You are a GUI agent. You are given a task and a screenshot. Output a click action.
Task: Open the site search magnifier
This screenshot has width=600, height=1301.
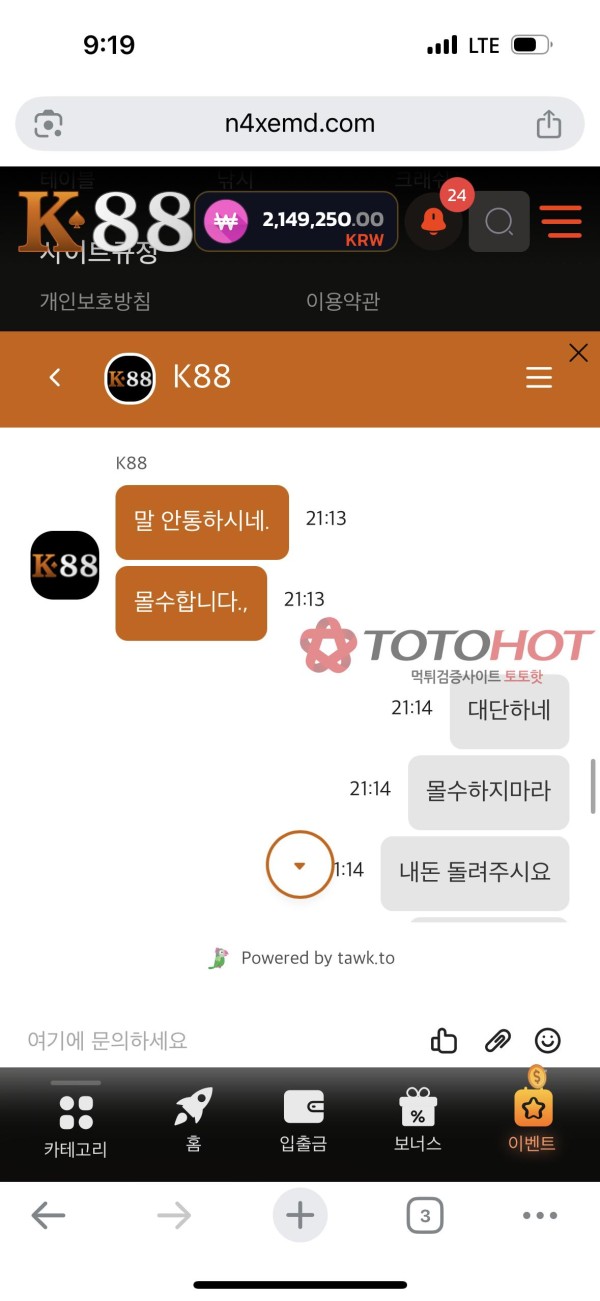(499, 221)
